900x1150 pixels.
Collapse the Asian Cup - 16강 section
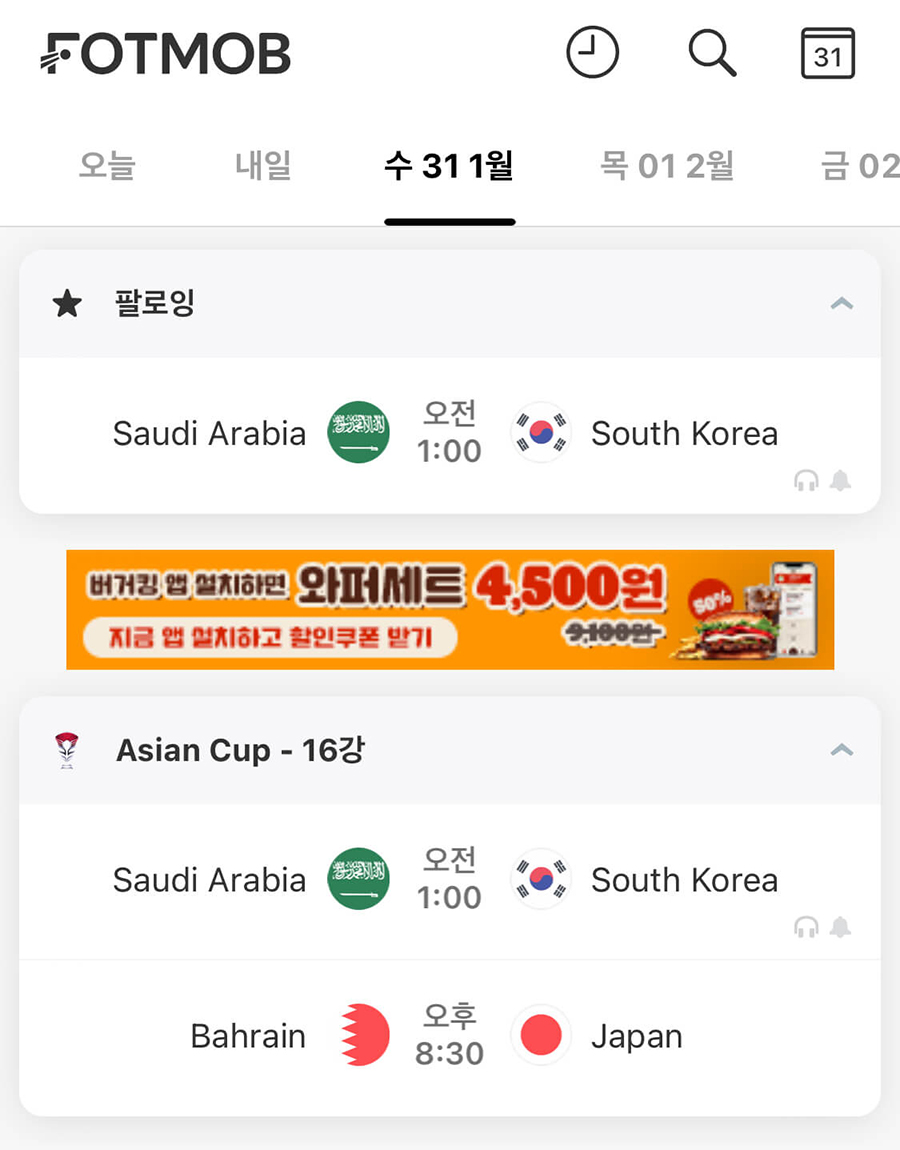pyautogui.click(x=841, y=750)
